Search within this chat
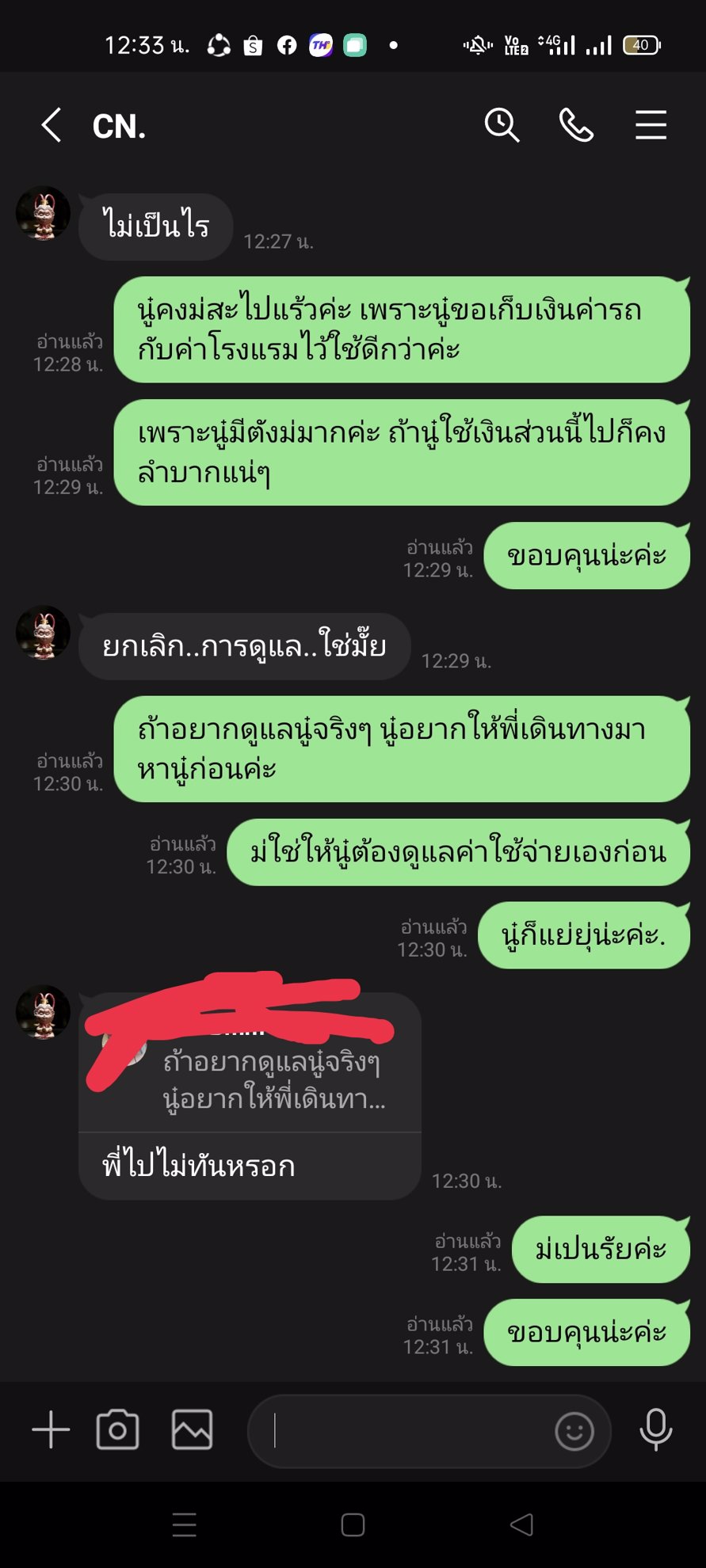Image resolution: width=706 pixels, height=1568 pixels. pos(502,125)
